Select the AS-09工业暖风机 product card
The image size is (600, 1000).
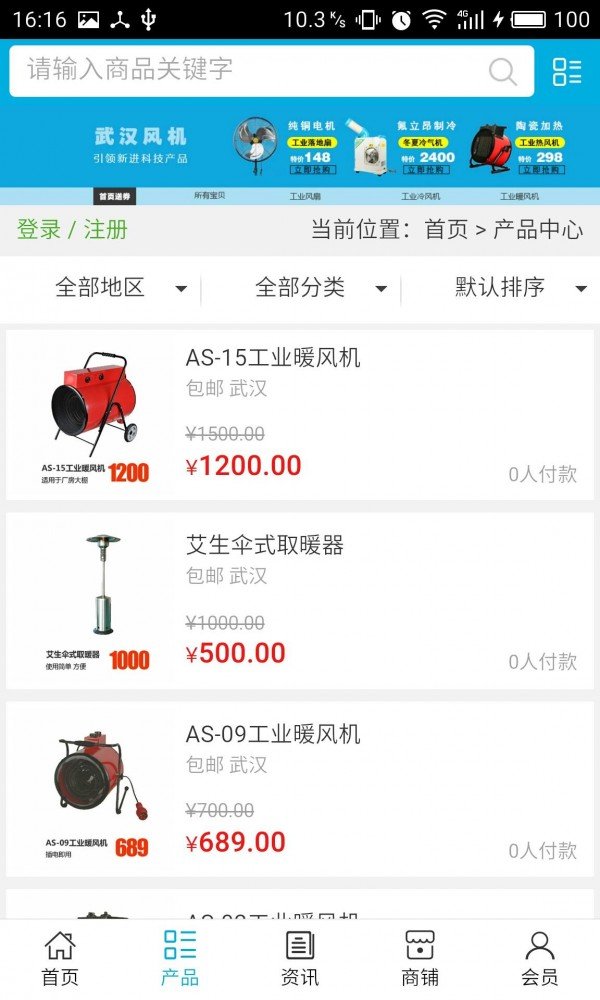point(300,789)
